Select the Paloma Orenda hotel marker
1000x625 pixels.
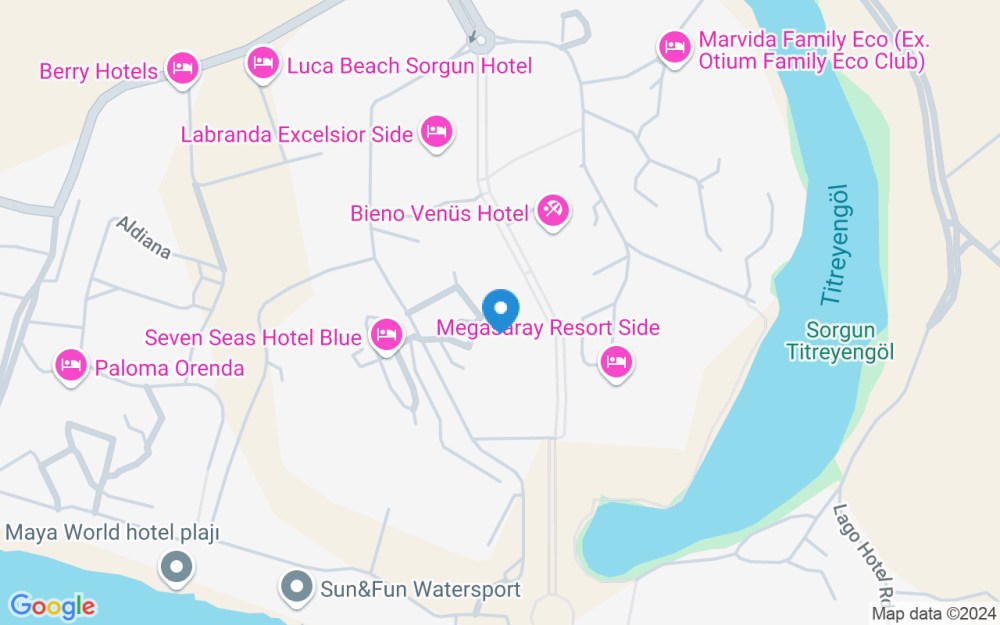[x=69, y=364]
